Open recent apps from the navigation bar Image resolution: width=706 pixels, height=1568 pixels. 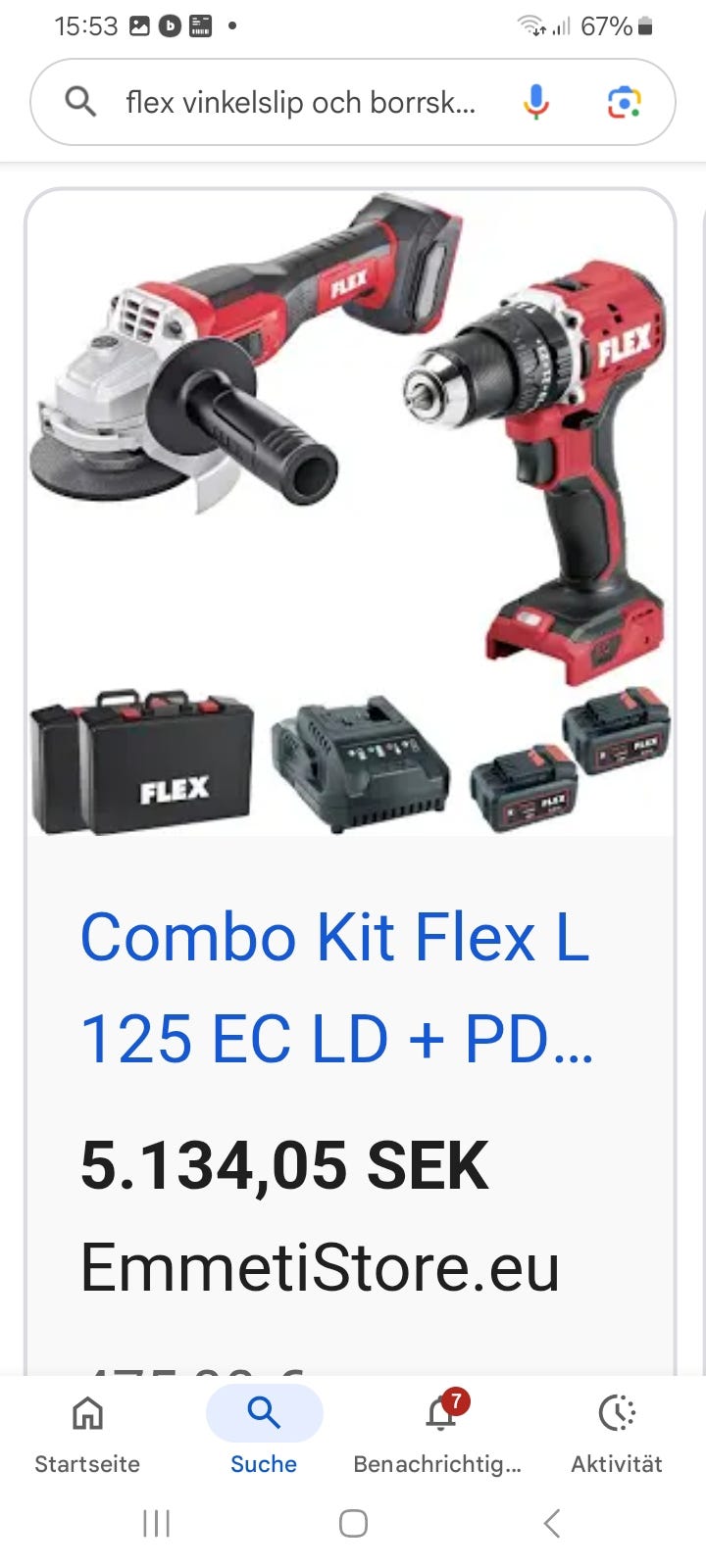tap(157, 1524)
